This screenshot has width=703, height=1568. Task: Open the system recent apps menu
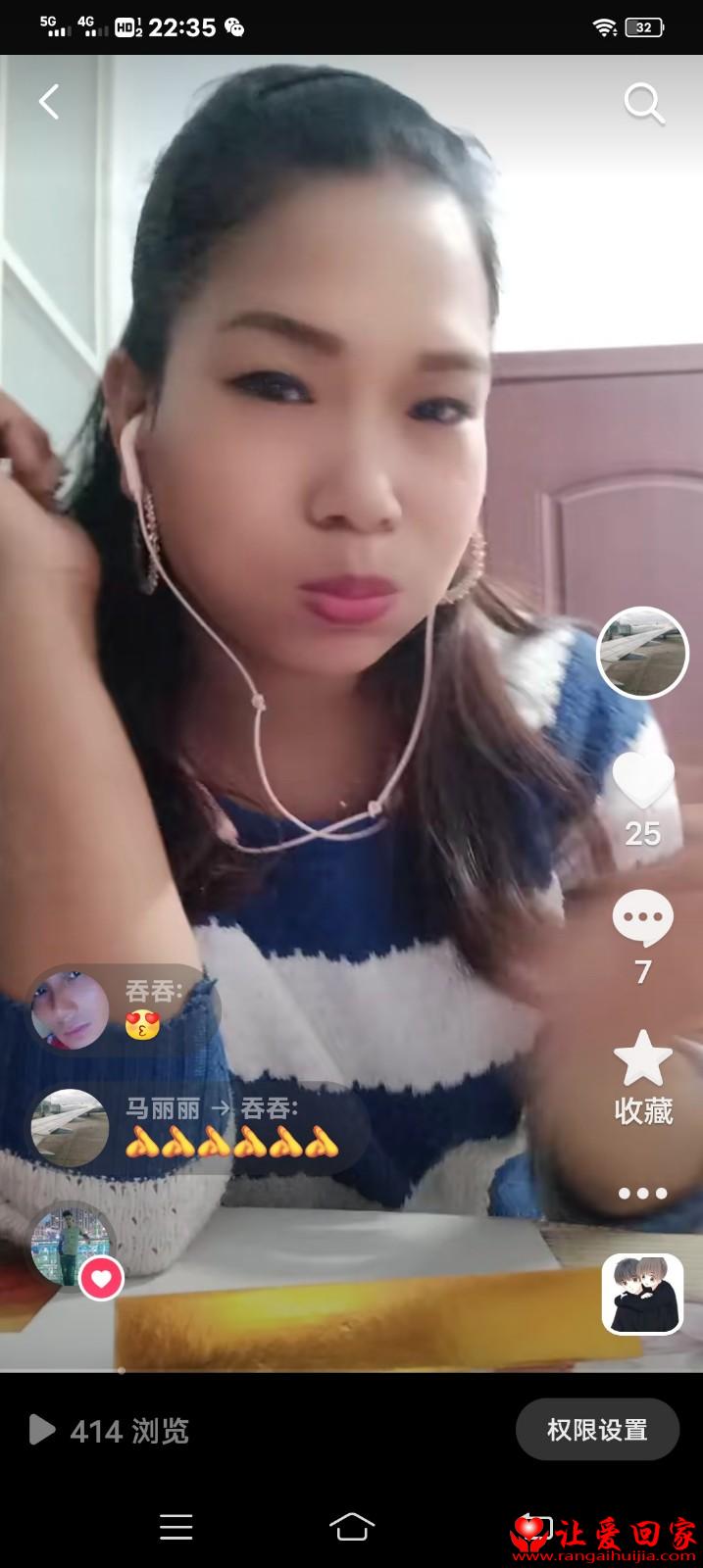tap(176, 1527)
